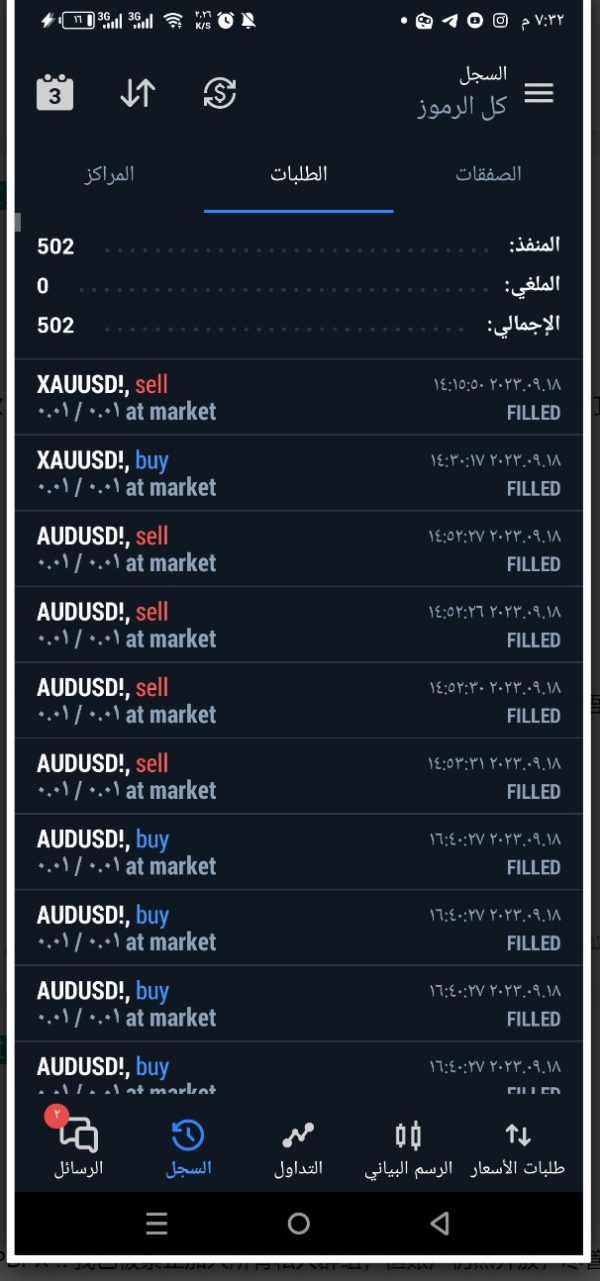Image resolution: width=600 pixels, height=1281 pixels.
Task: Open الرسائل messages with 2 badge
Action: 78,1148
